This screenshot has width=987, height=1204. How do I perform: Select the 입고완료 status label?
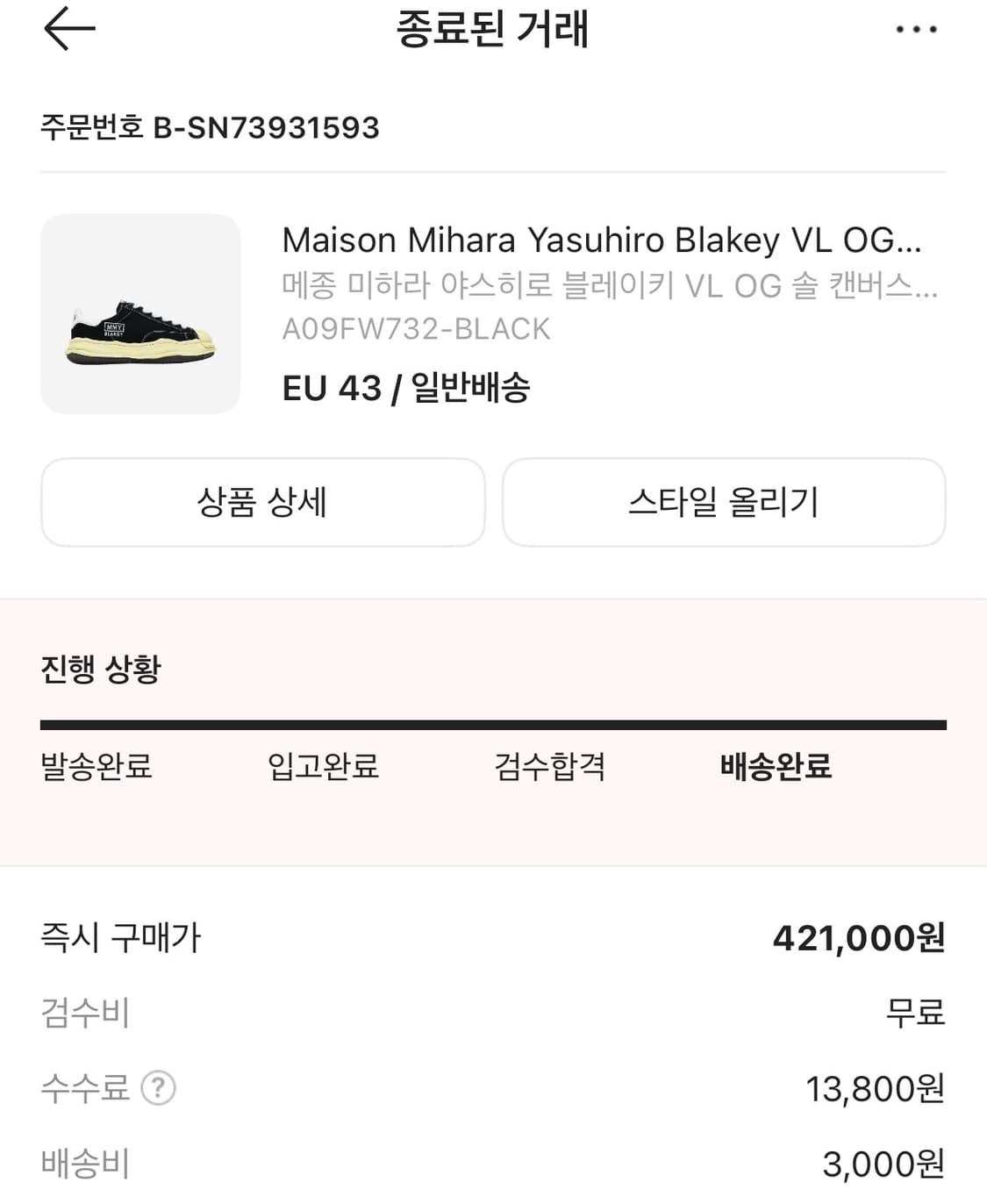(323, 767)
